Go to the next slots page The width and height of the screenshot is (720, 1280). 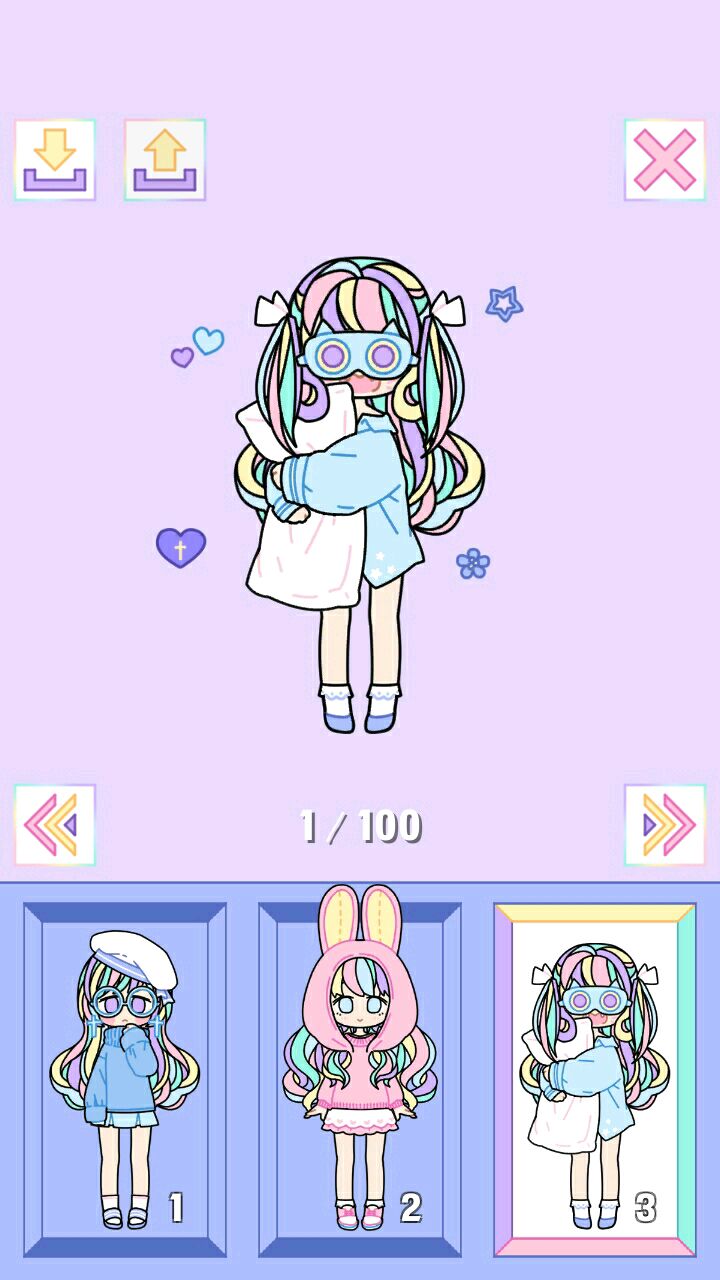tap(664, 825)
